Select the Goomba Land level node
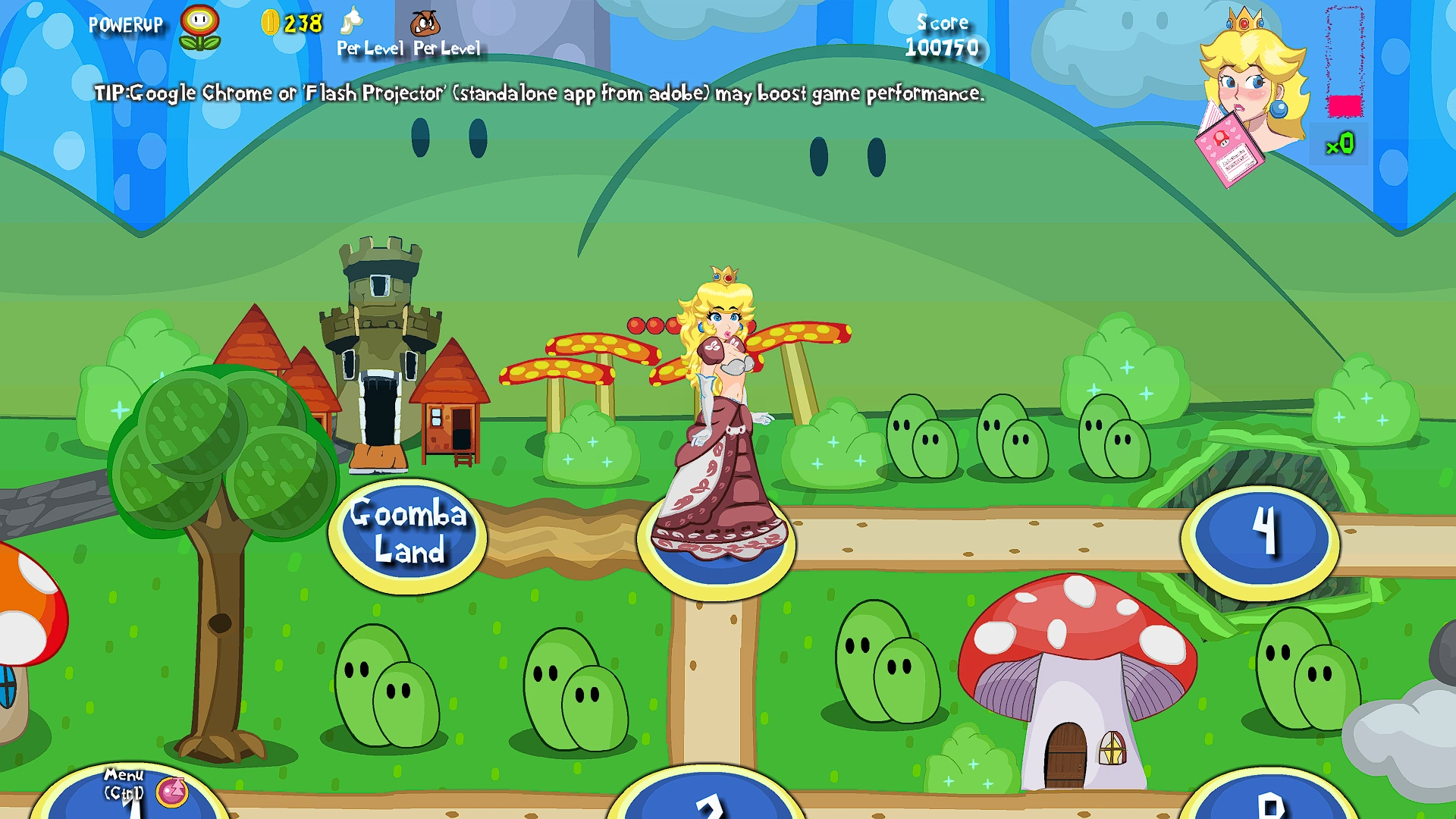Viewport: 1456px width, 819px height. click(x=407, y=534)
